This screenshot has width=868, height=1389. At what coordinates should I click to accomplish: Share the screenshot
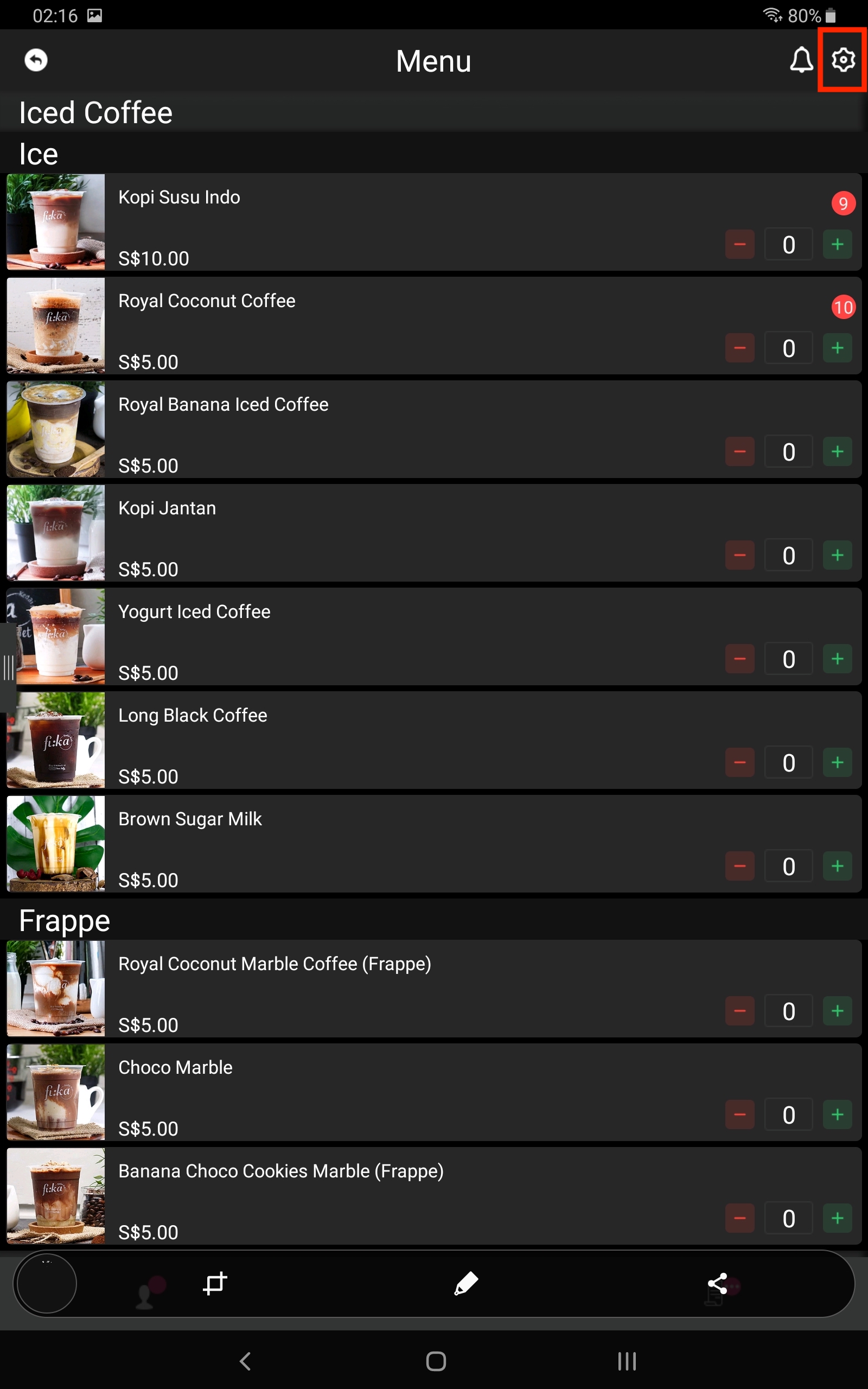(718, 1283)
